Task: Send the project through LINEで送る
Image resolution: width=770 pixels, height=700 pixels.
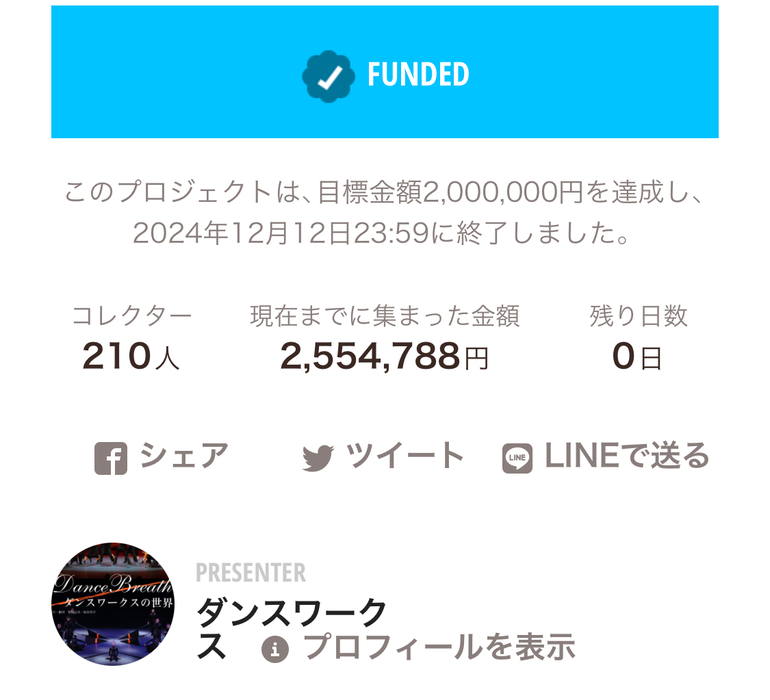Action: tap(606, 457)
